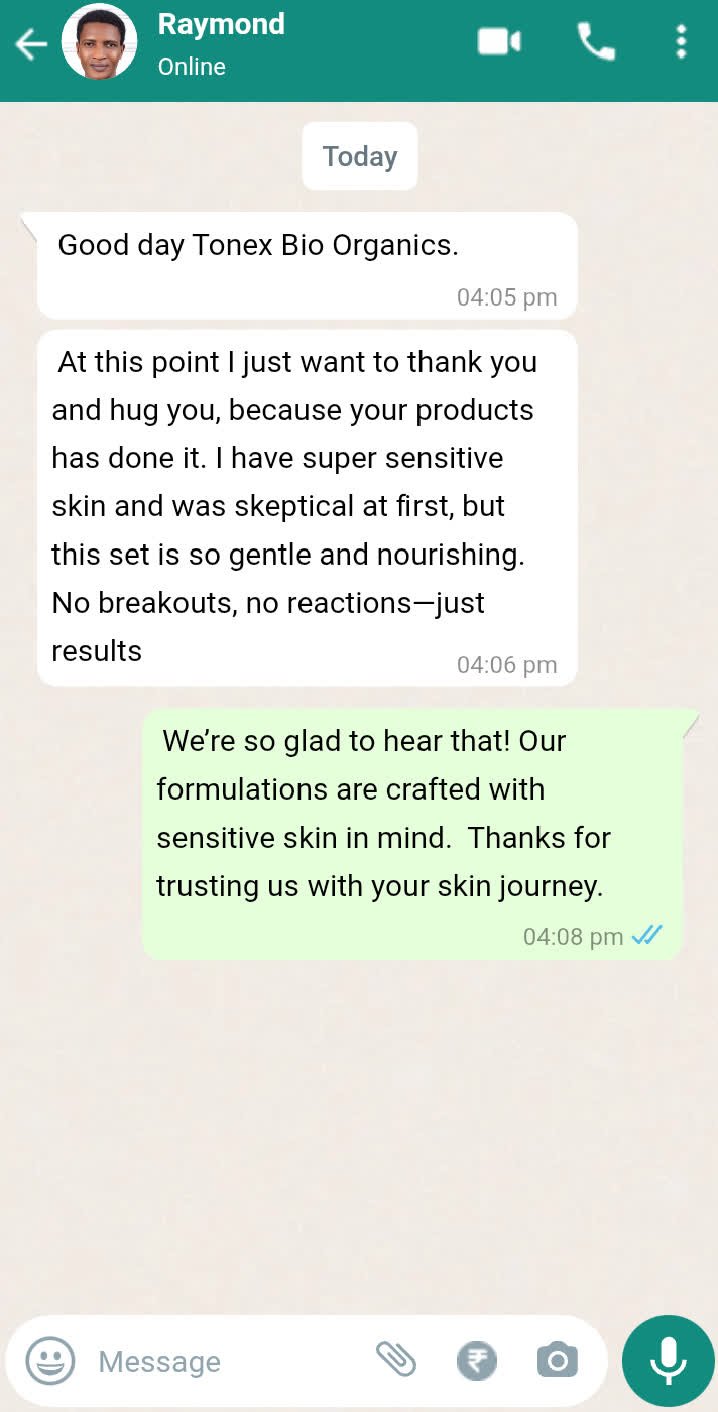Open the camera to send a photo
This screenshot has height=1412, width=718.
557,1361
